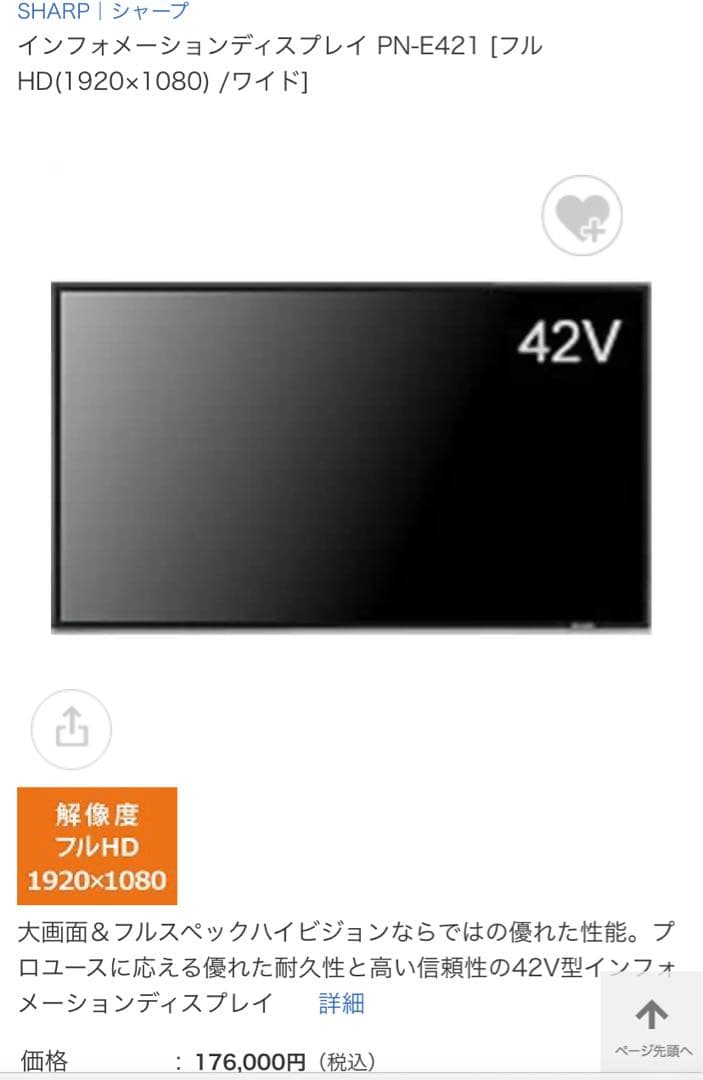Add PN-E421 to favorites with heart icon
The height and width of the screenshot is (1080, 703).
click(582, 216)
